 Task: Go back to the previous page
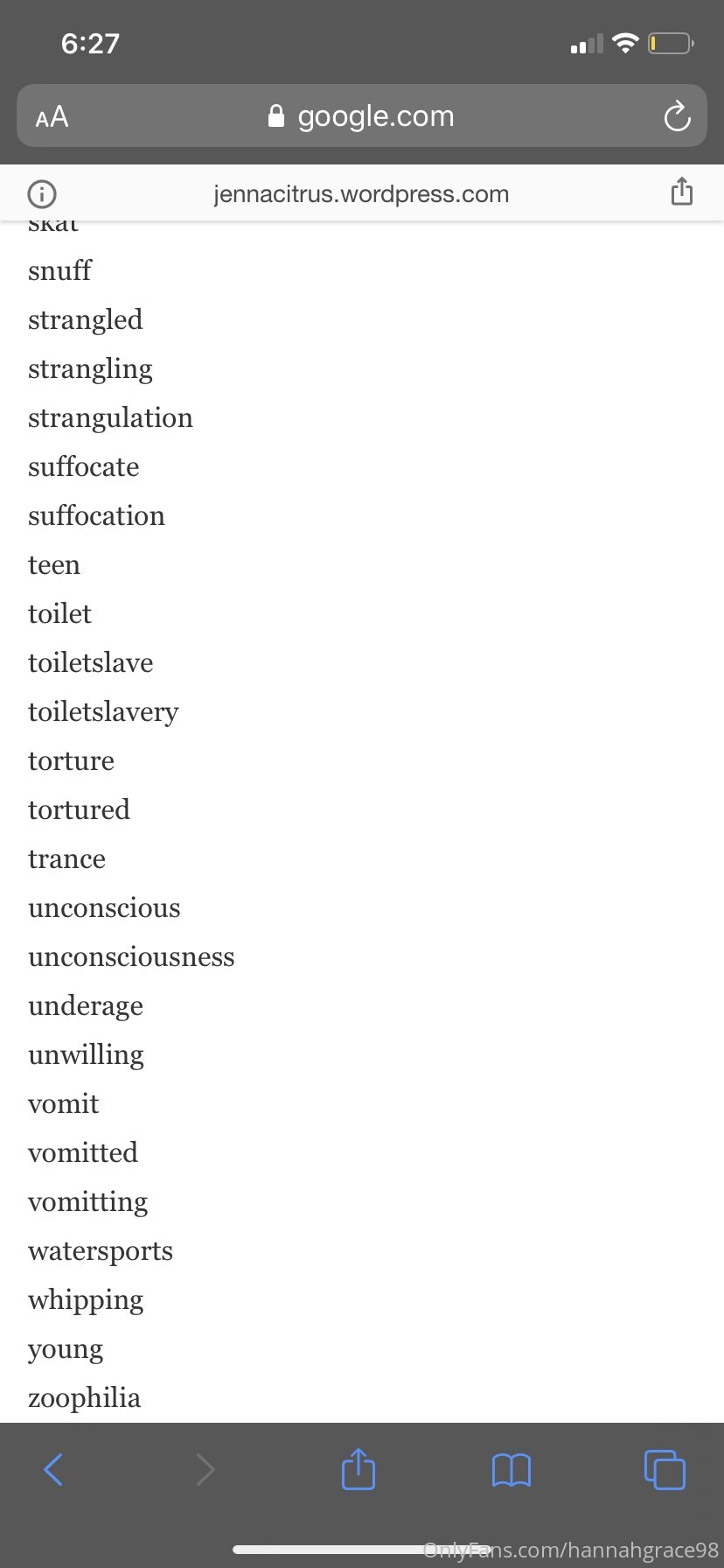(x=53, y=1470)
